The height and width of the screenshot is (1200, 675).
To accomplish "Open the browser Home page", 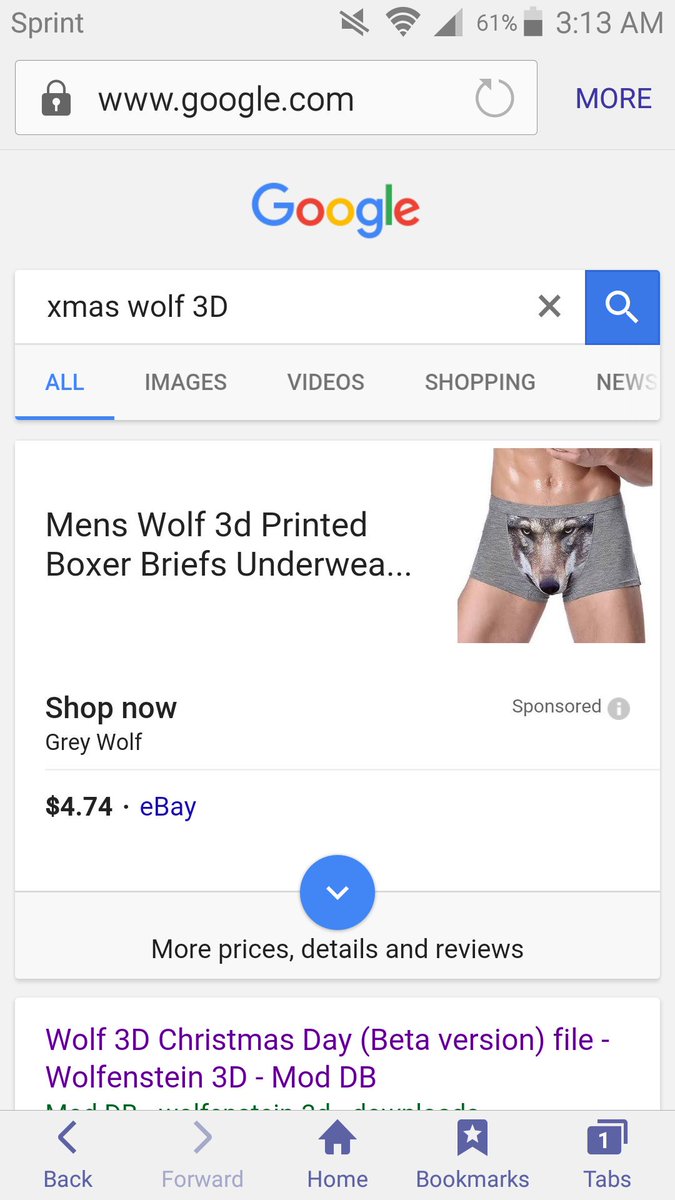I will click(337, 1155).
